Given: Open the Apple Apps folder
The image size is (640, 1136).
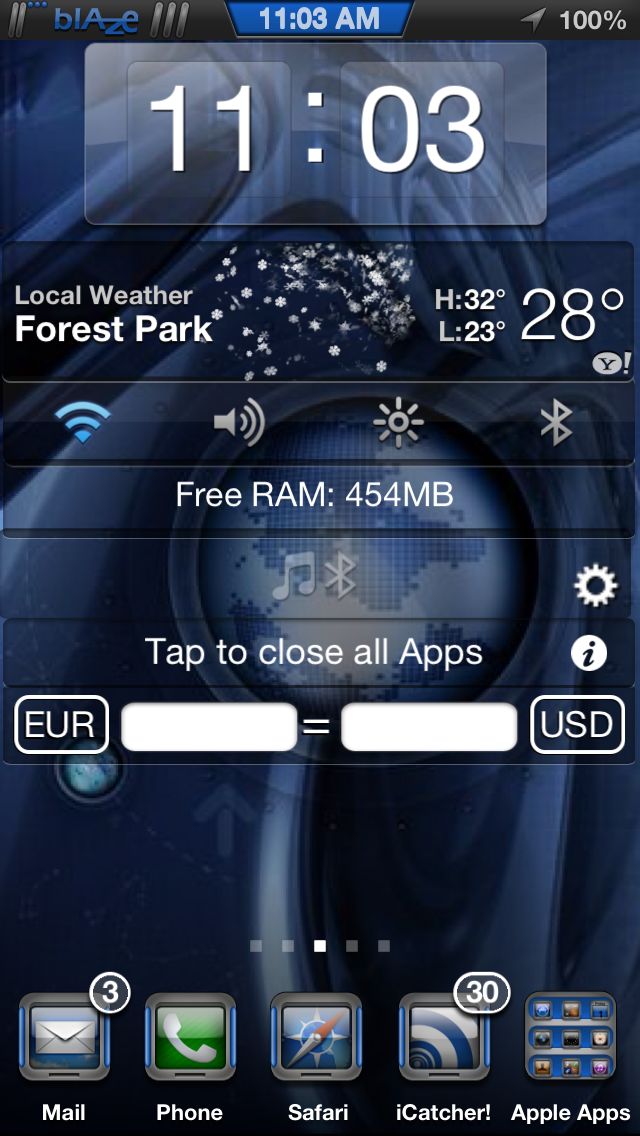Looking at the screenshot, I should [570, 1038].
